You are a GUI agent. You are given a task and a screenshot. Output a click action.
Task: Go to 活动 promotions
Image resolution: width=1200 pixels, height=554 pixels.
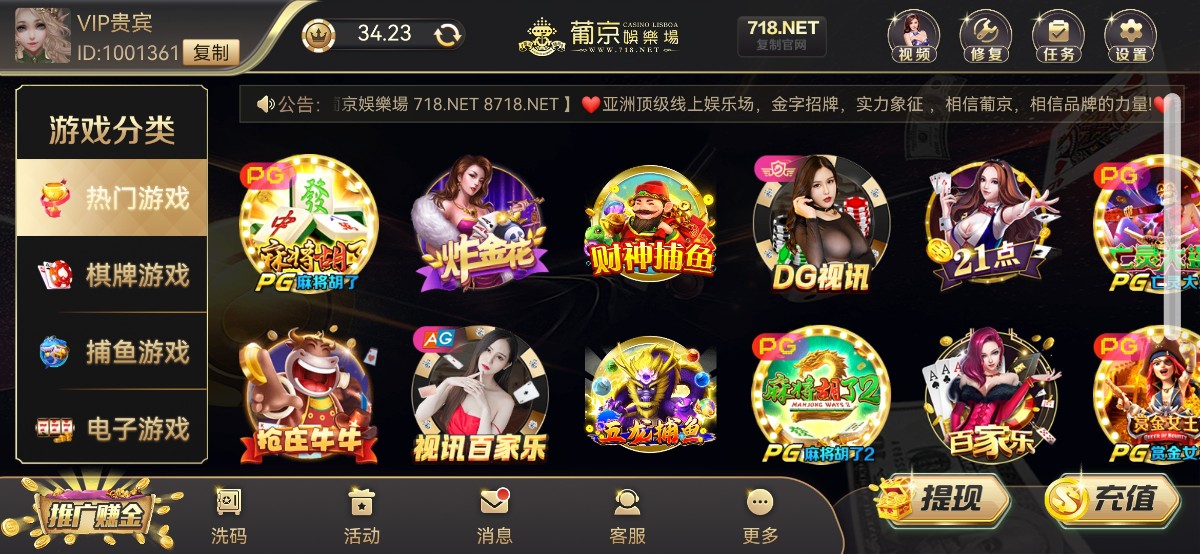point(361,515)
